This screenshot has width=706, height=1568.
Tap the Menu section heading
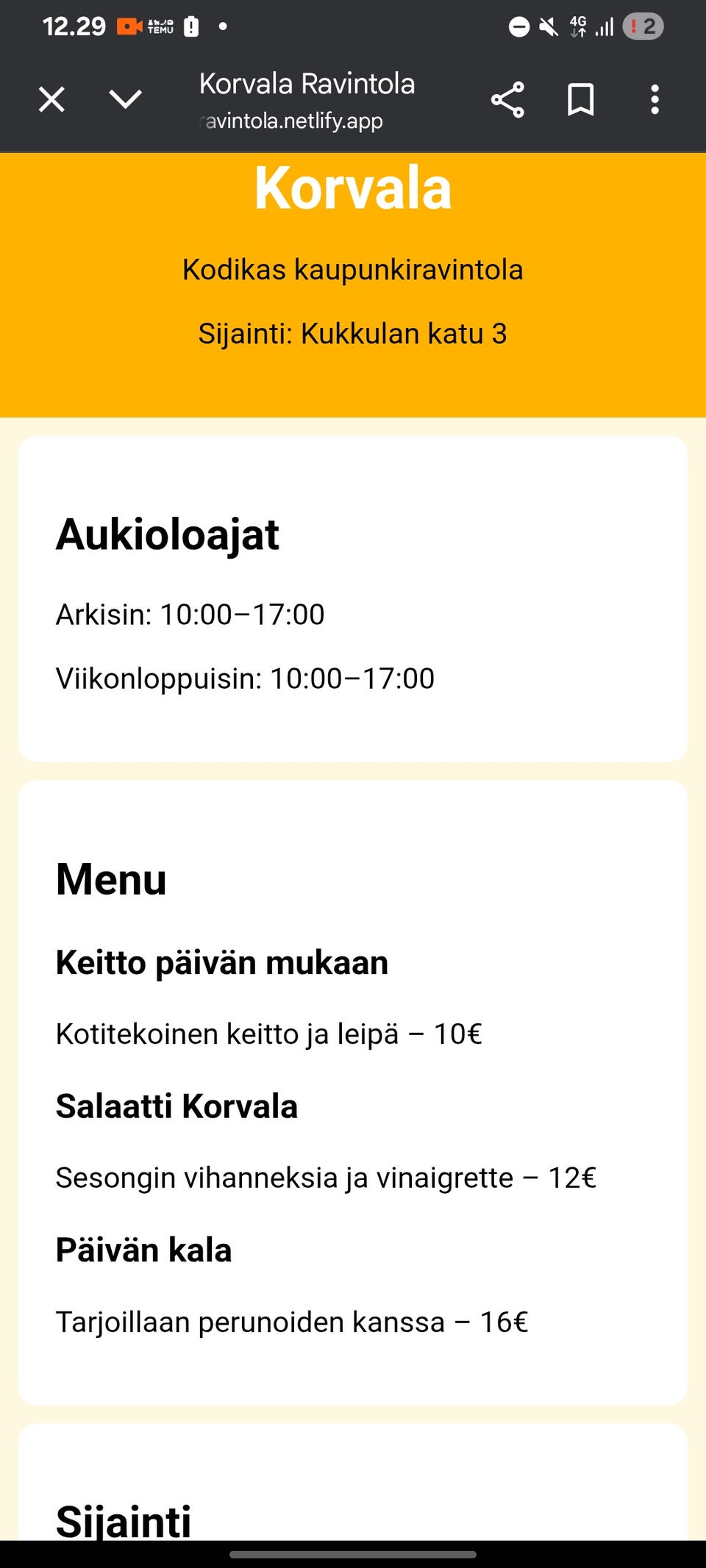tap(110, 878)
